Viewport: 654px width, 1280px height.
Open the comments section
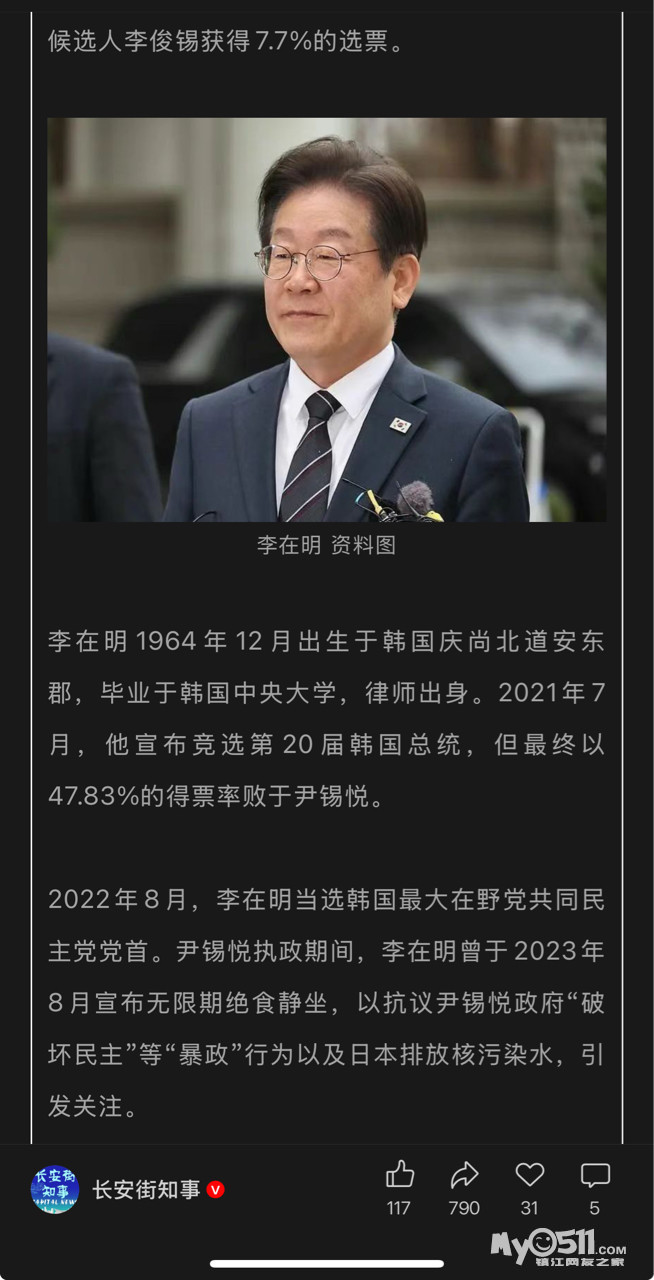[x=595, y=1175]
